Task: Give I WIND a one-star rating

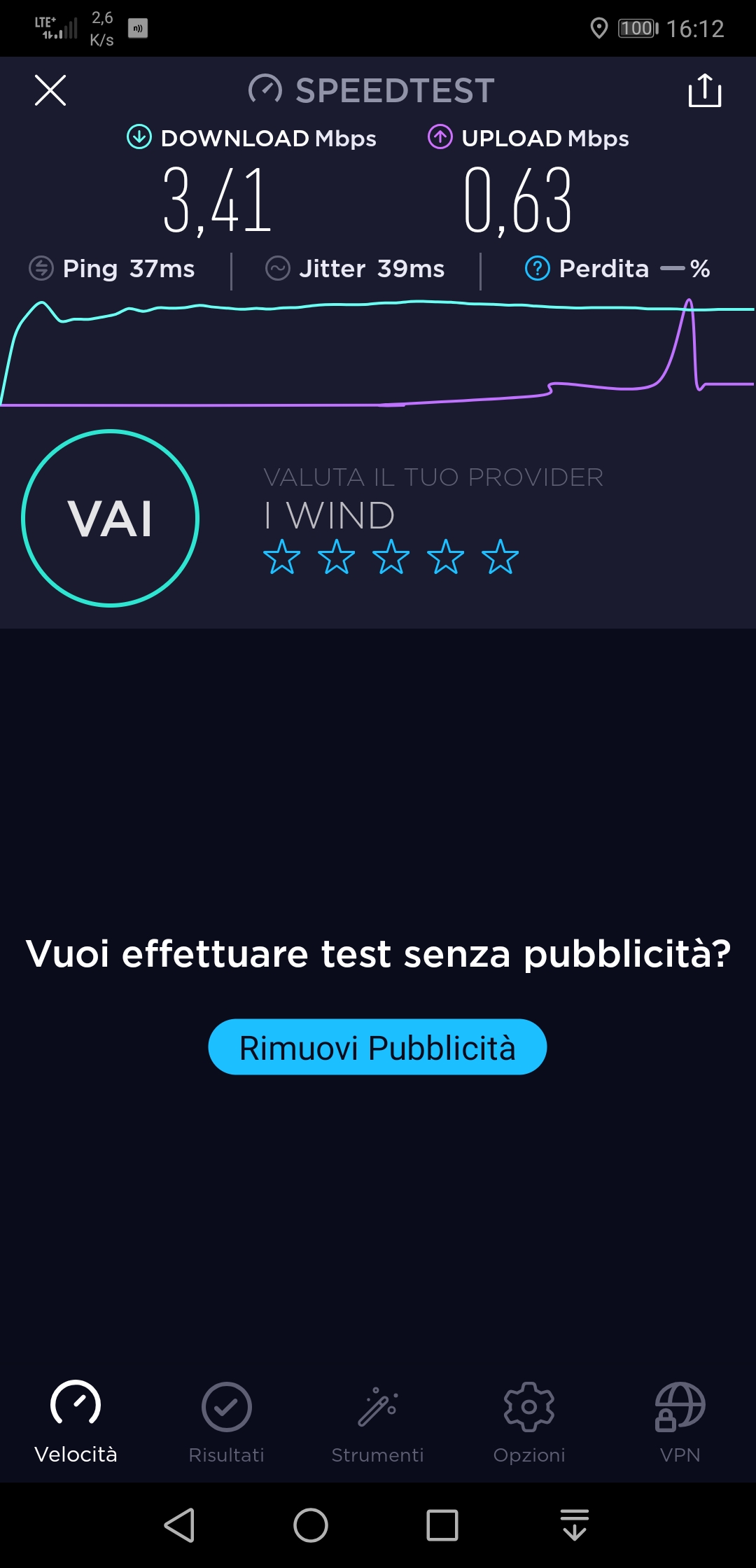Action: 282,557
